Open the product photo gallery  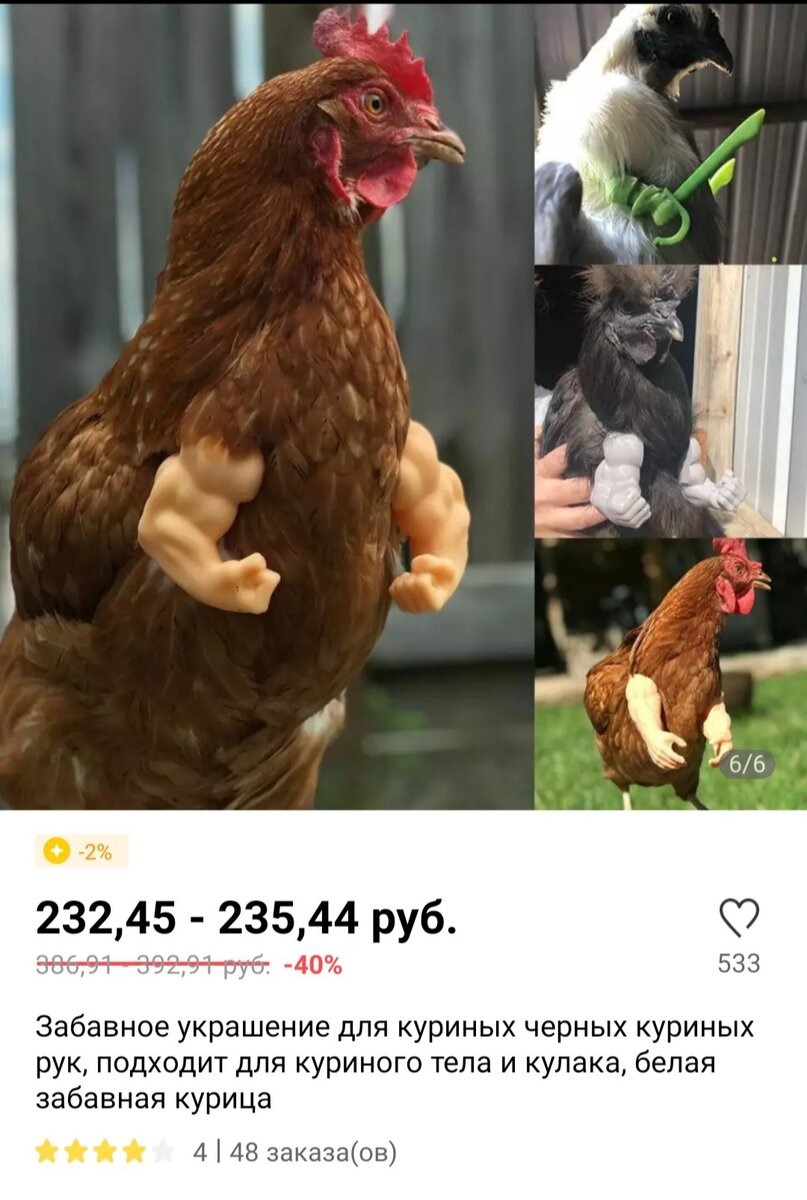(267, 405)
